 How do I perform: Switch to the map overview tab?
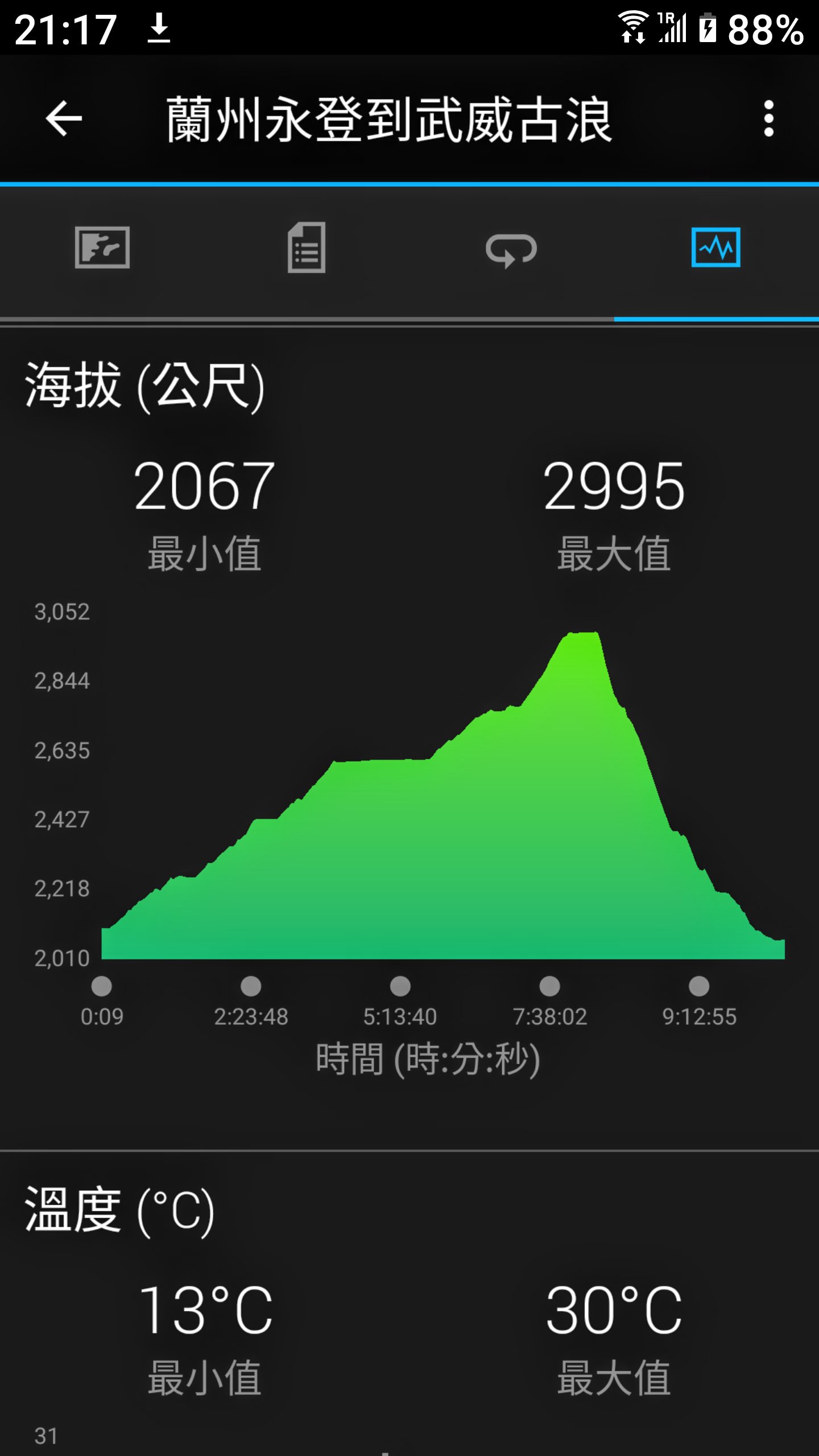point(102,248)
